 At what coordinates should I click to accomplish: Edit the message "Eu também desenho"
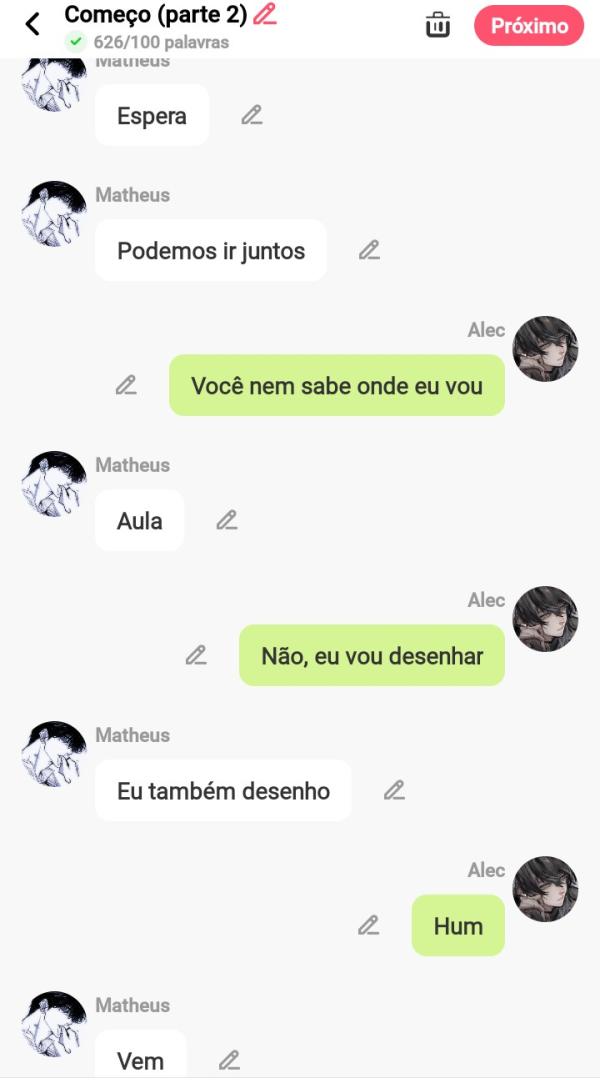pos(394,791)
